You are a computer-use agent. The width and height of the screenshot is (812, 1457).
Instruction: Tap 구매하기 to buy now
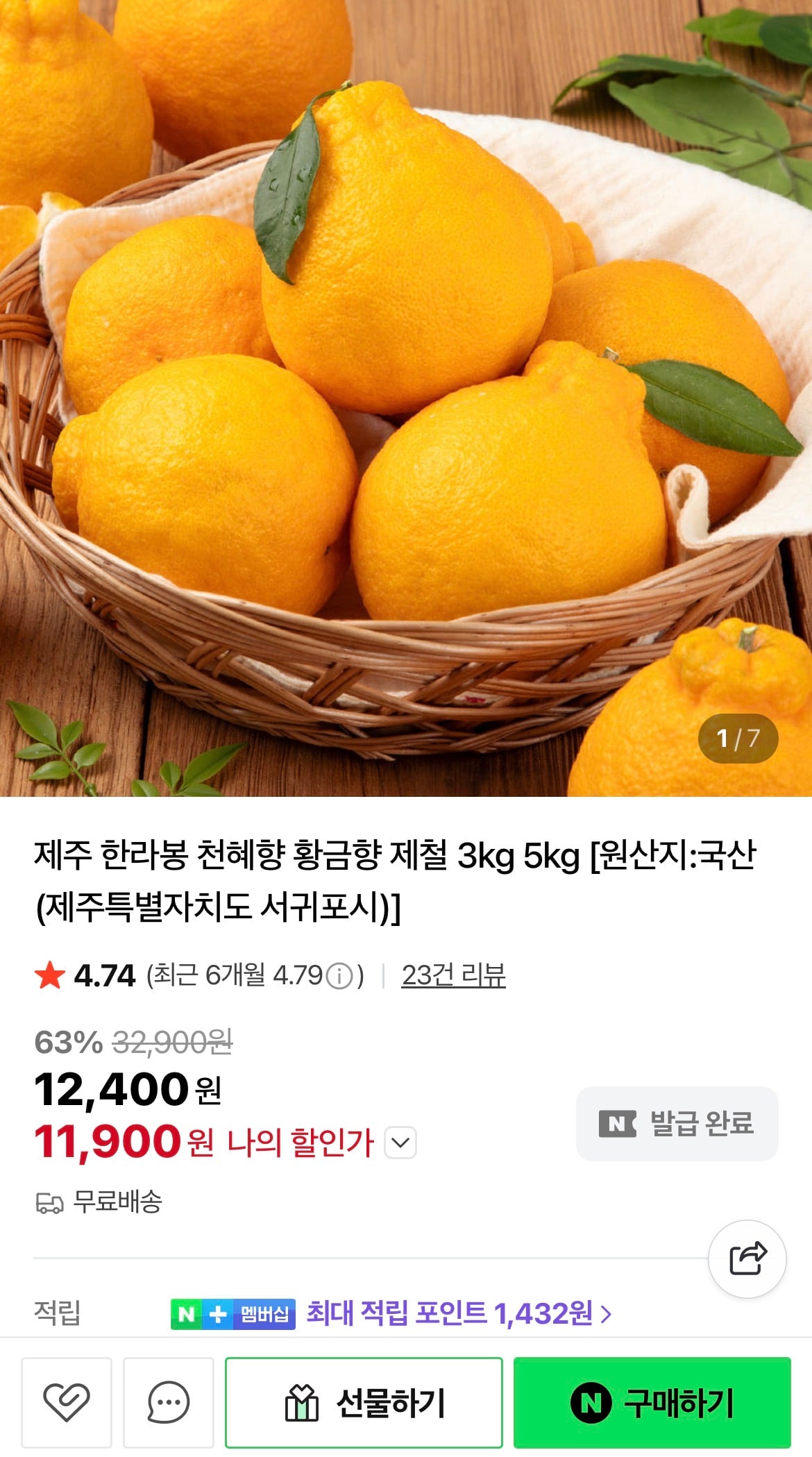(652, 1402)
